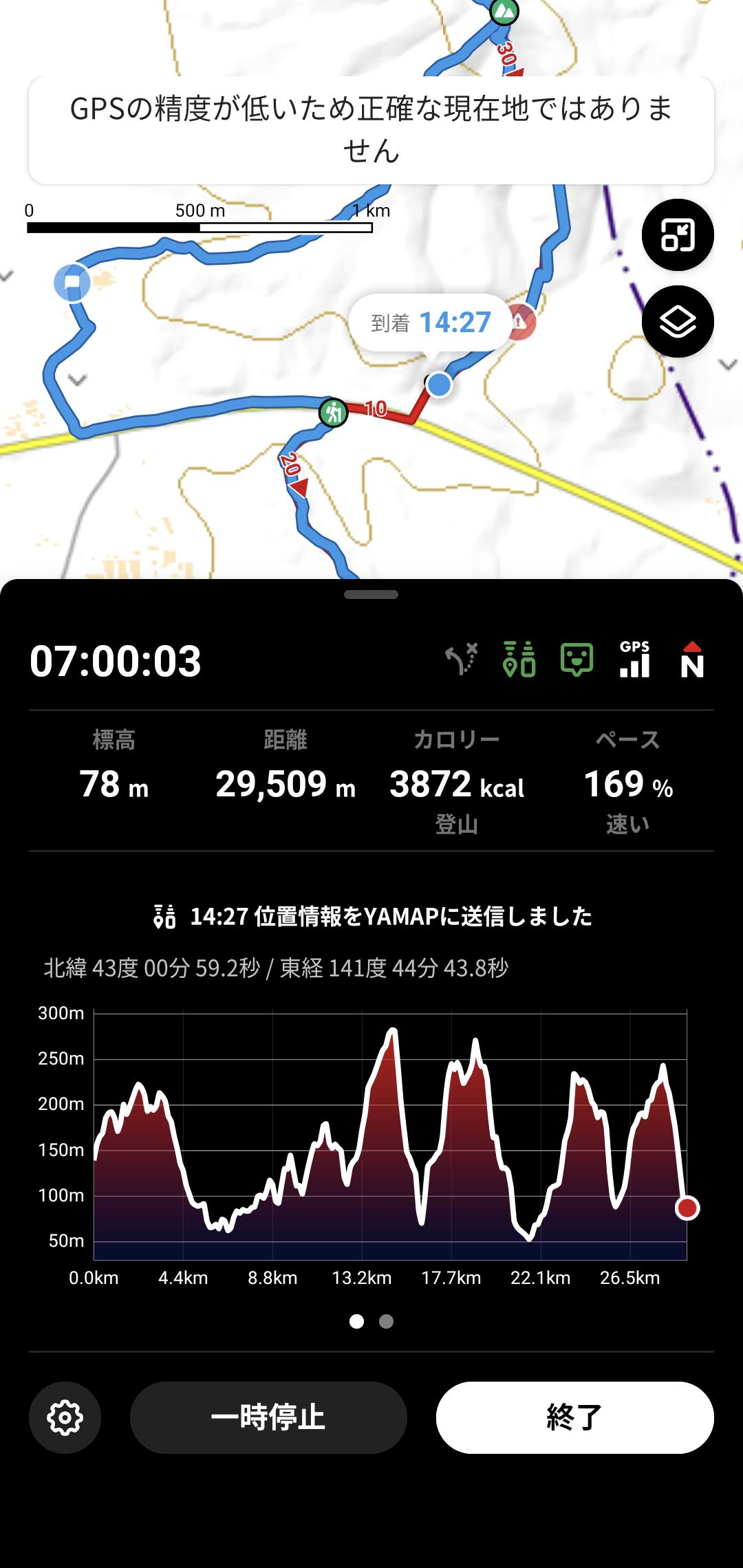
Task: Tap the green chat face icon
Action: point(577,660)
